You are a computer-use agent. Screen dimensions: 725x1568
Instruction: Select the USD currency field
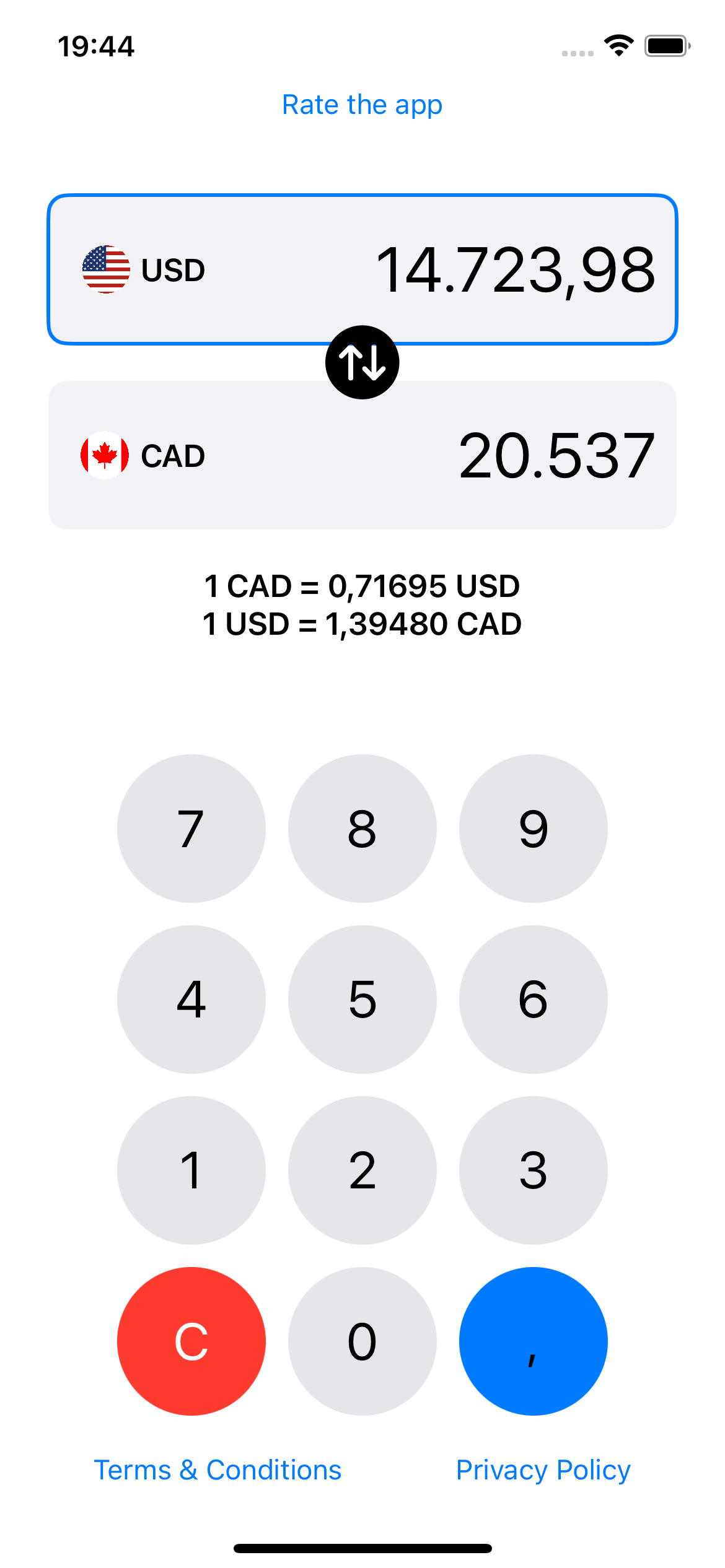click(x=362, y=269)
